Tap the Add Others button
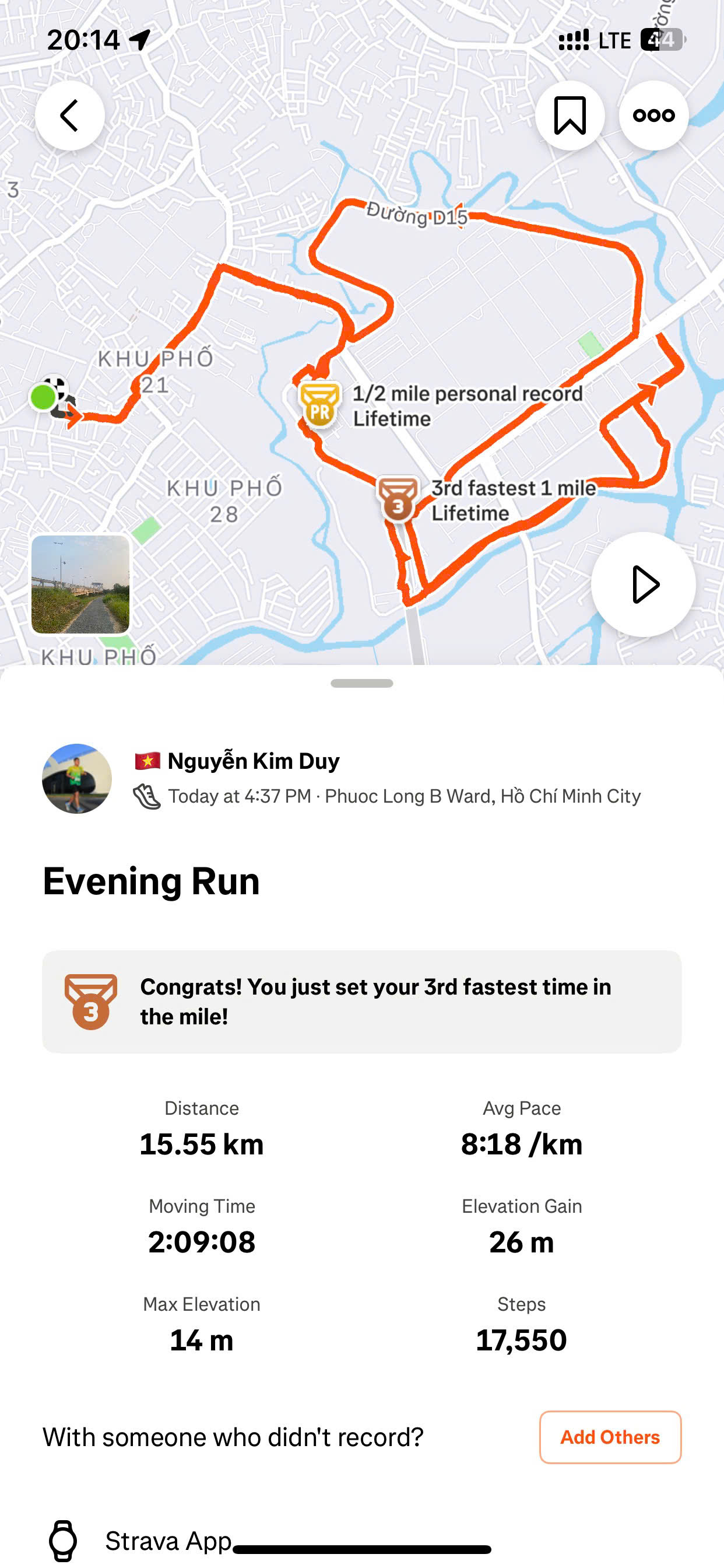Image resolution: width=724 pixels, height=1568 pixels. pyautogui.click(x=610, y=1437)
